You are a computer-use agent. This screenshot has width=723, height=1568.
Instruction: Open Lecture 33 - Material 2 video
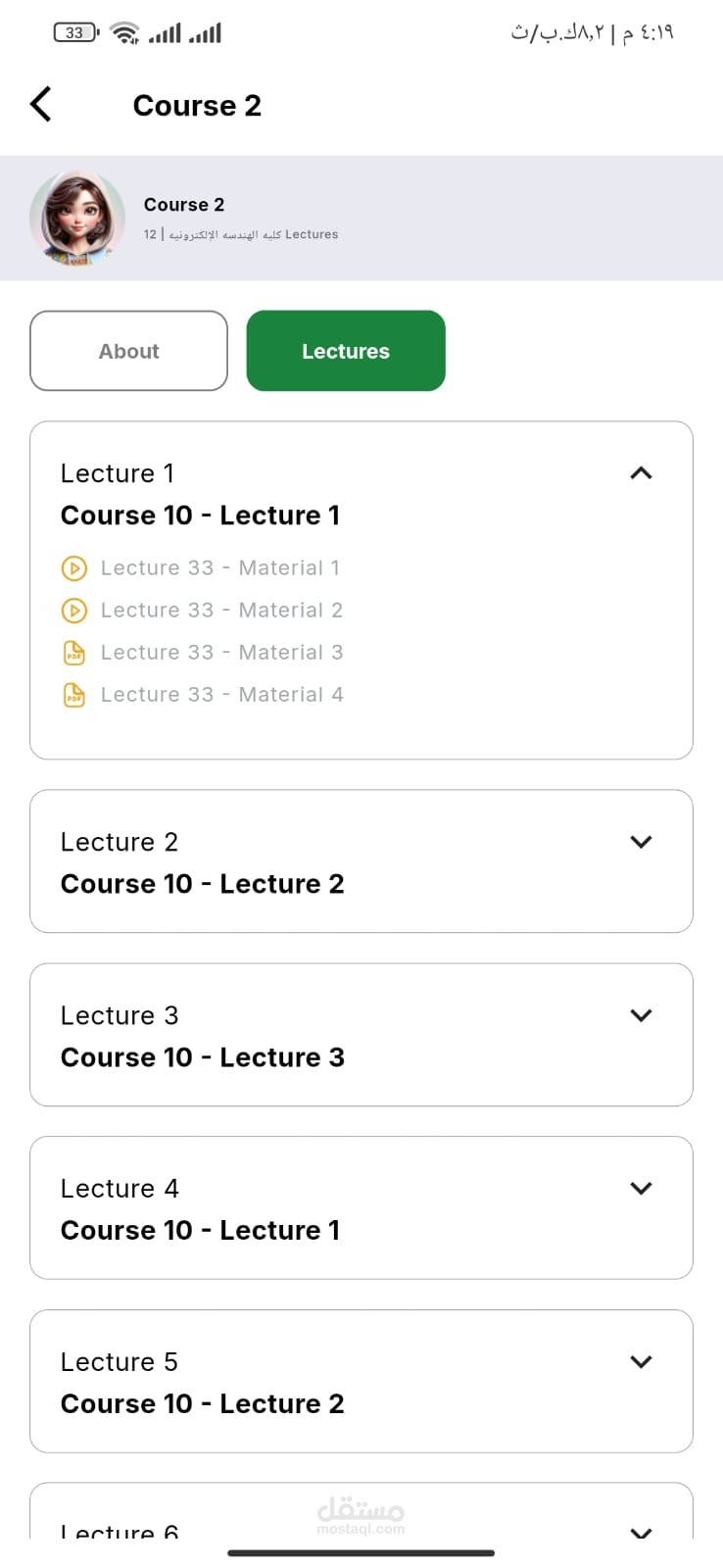pyautogui.click(x=202, y=610)
